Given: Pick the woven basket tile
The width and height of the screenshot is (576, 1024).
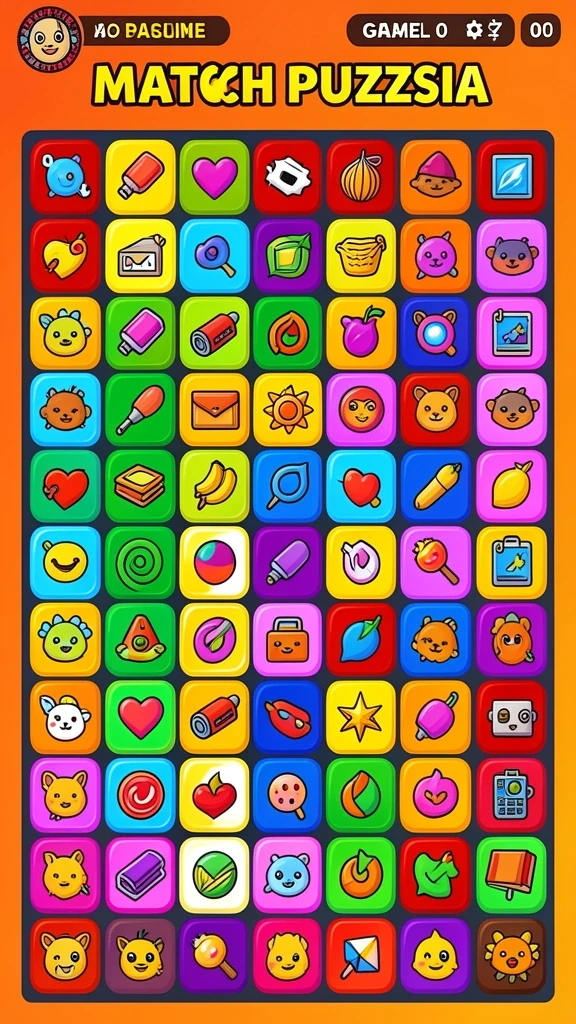Looking at the screenshot, I should (x=361, y=255).
